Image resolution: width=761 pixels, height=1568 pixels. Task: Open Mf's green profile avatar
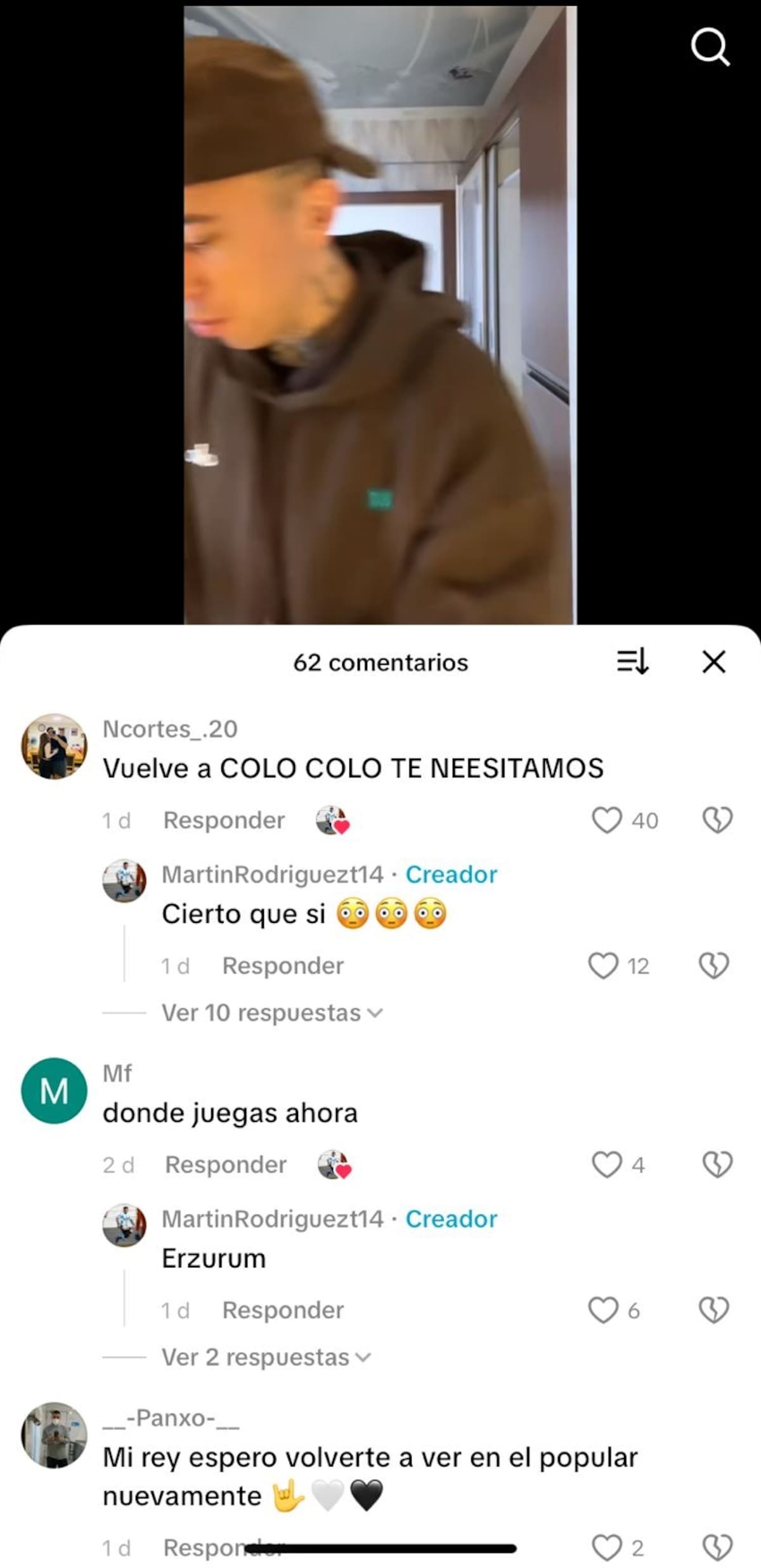point(55,1087)
